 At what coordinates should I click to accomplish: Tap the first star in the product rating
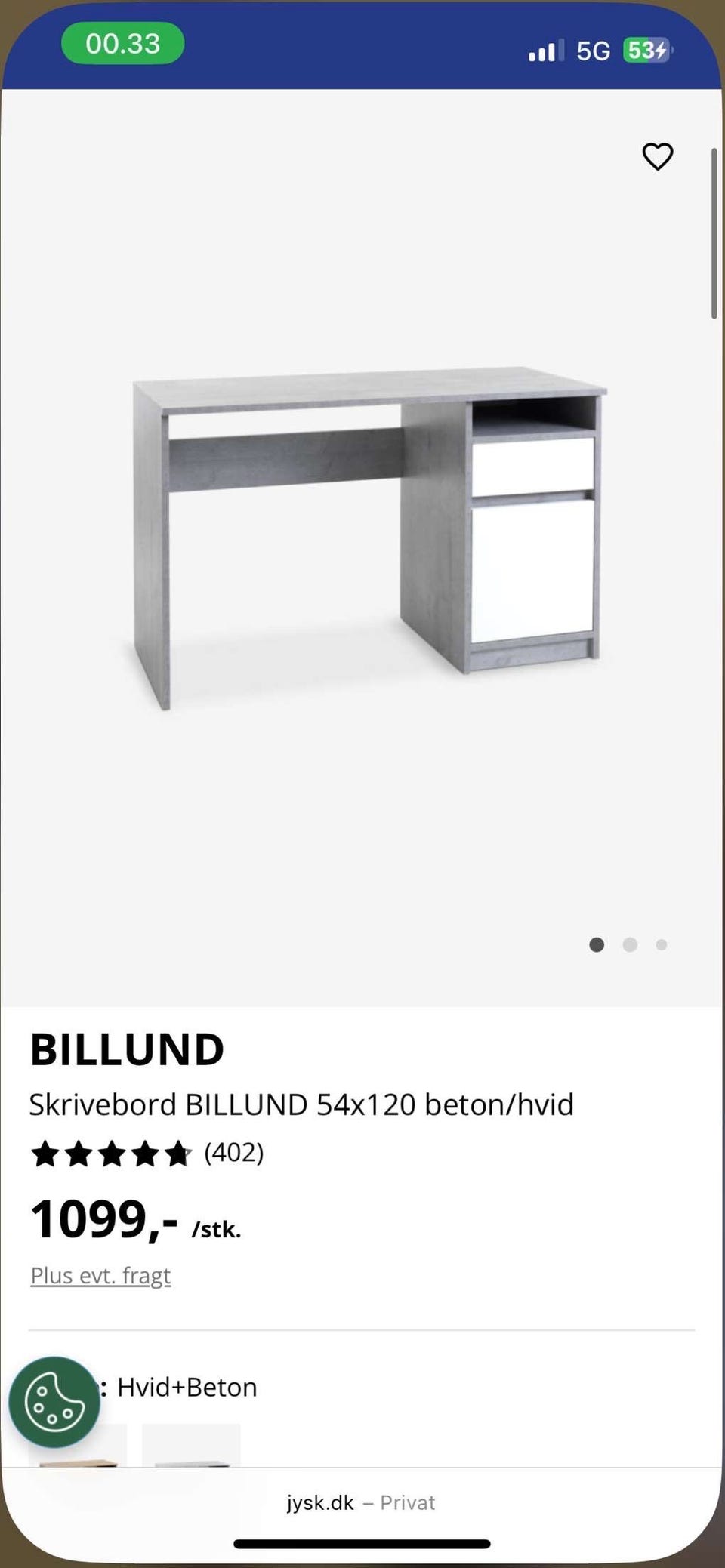[x=45, y=1152]
